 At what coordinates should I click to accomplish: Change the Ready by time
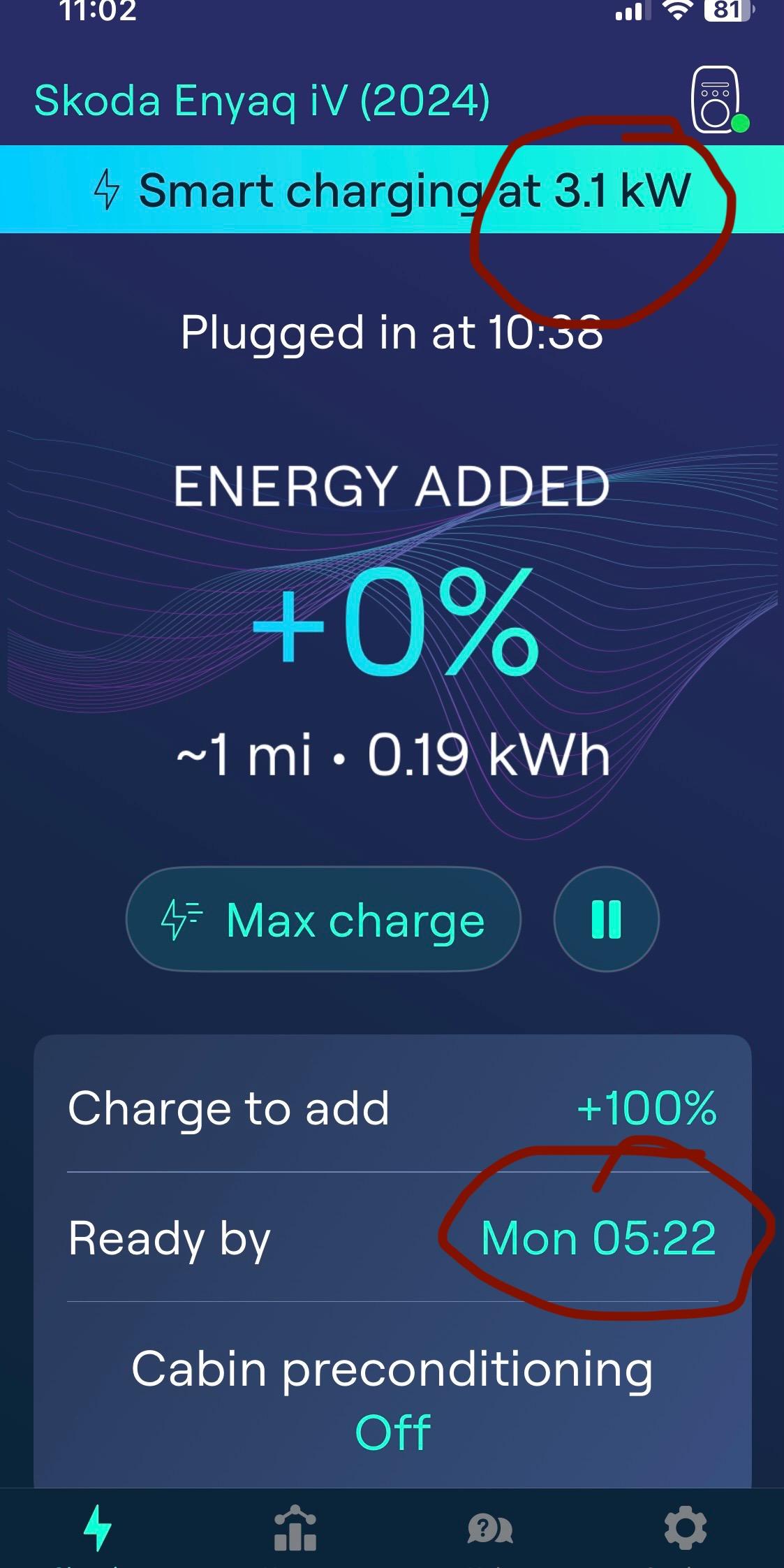tap(598, 1238)
